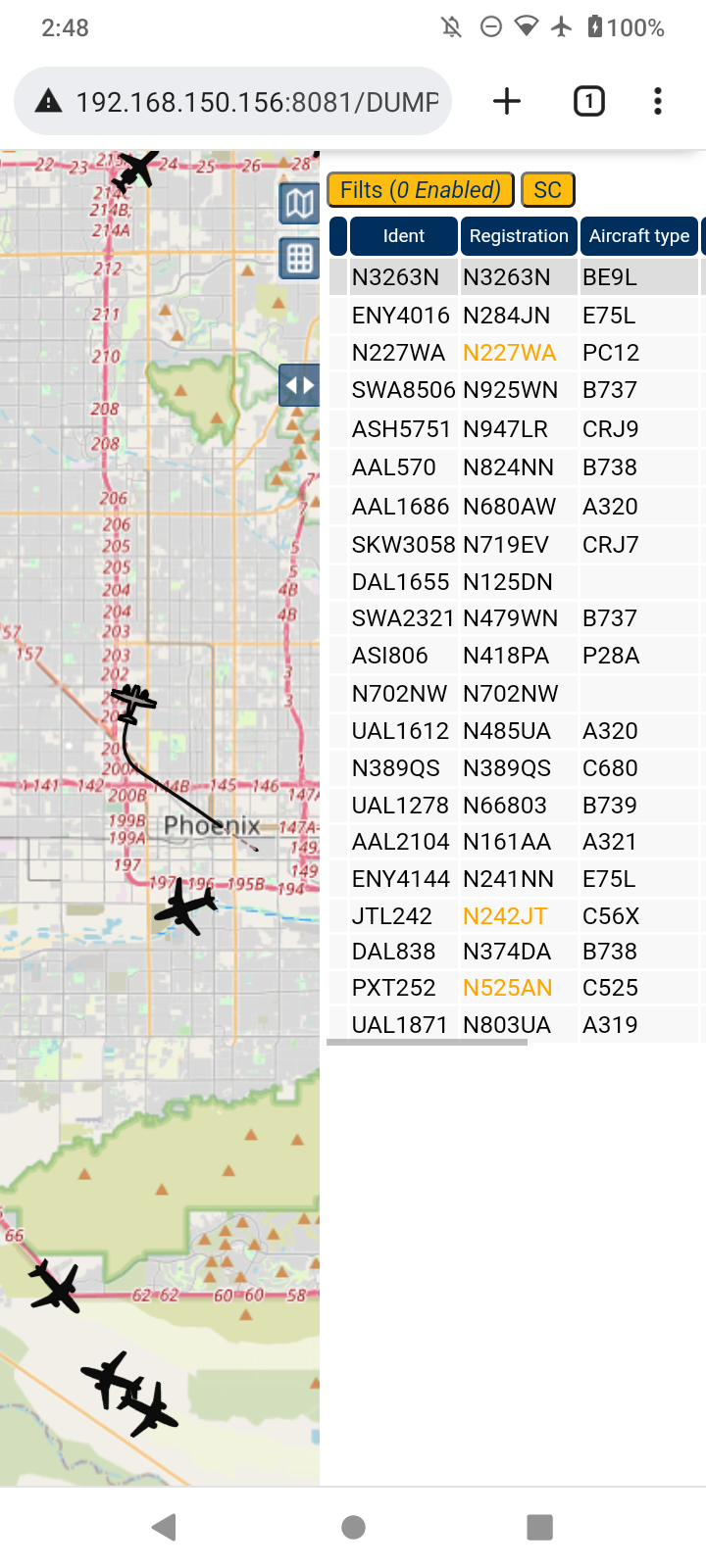Select the SWA8506 flight row
Image resolution: width=706 pixels, height=1568 pixels.
516,390
